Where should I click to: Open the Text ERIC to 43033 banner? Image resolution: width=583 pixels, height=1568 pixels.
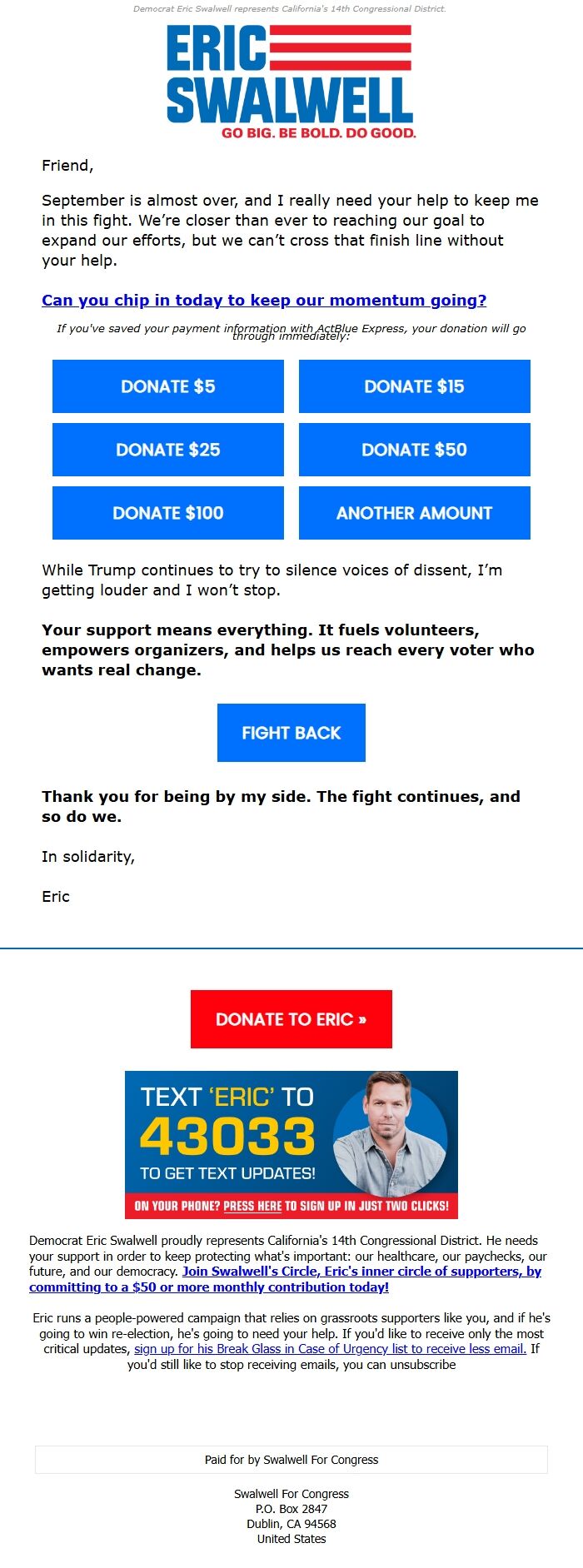291,1144
